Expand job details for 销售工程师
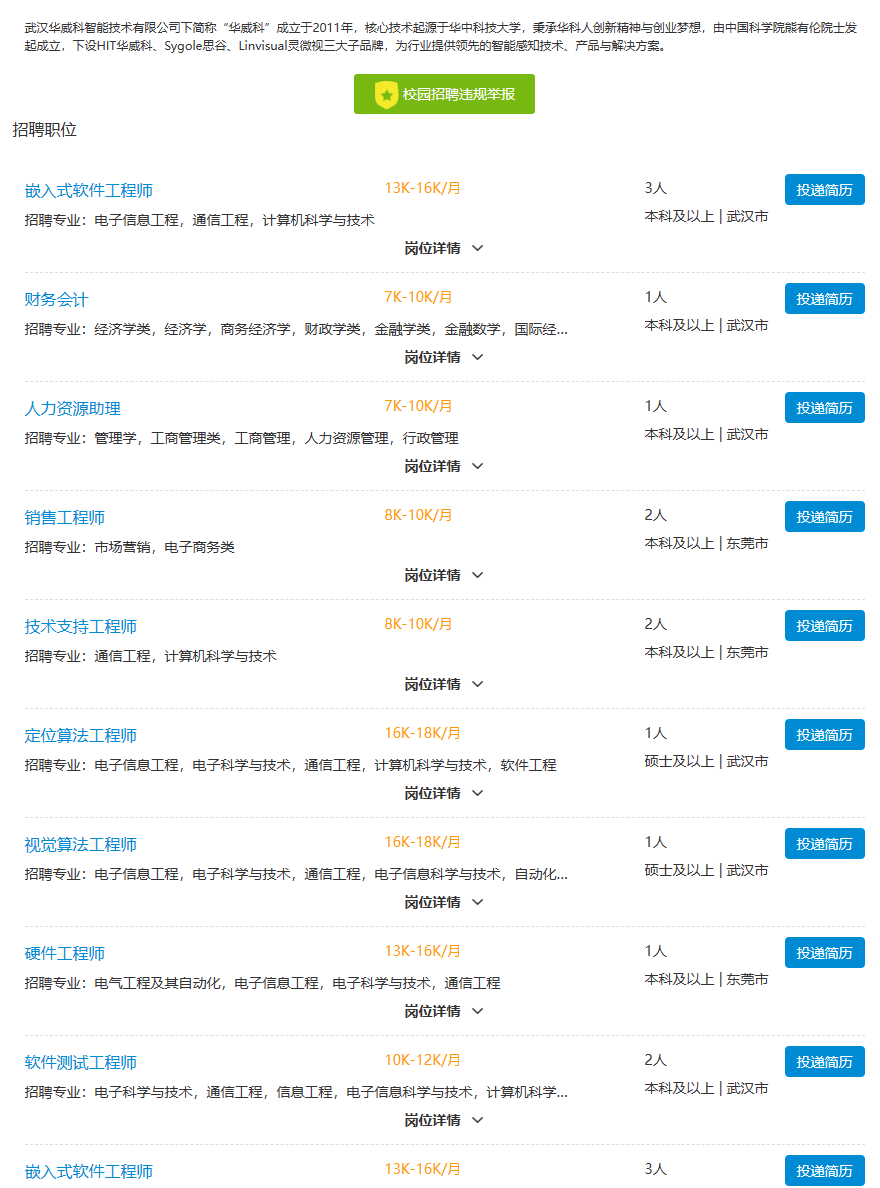Image resolution: width=880 pixels, height=1188 pixels. pos(443,575)
